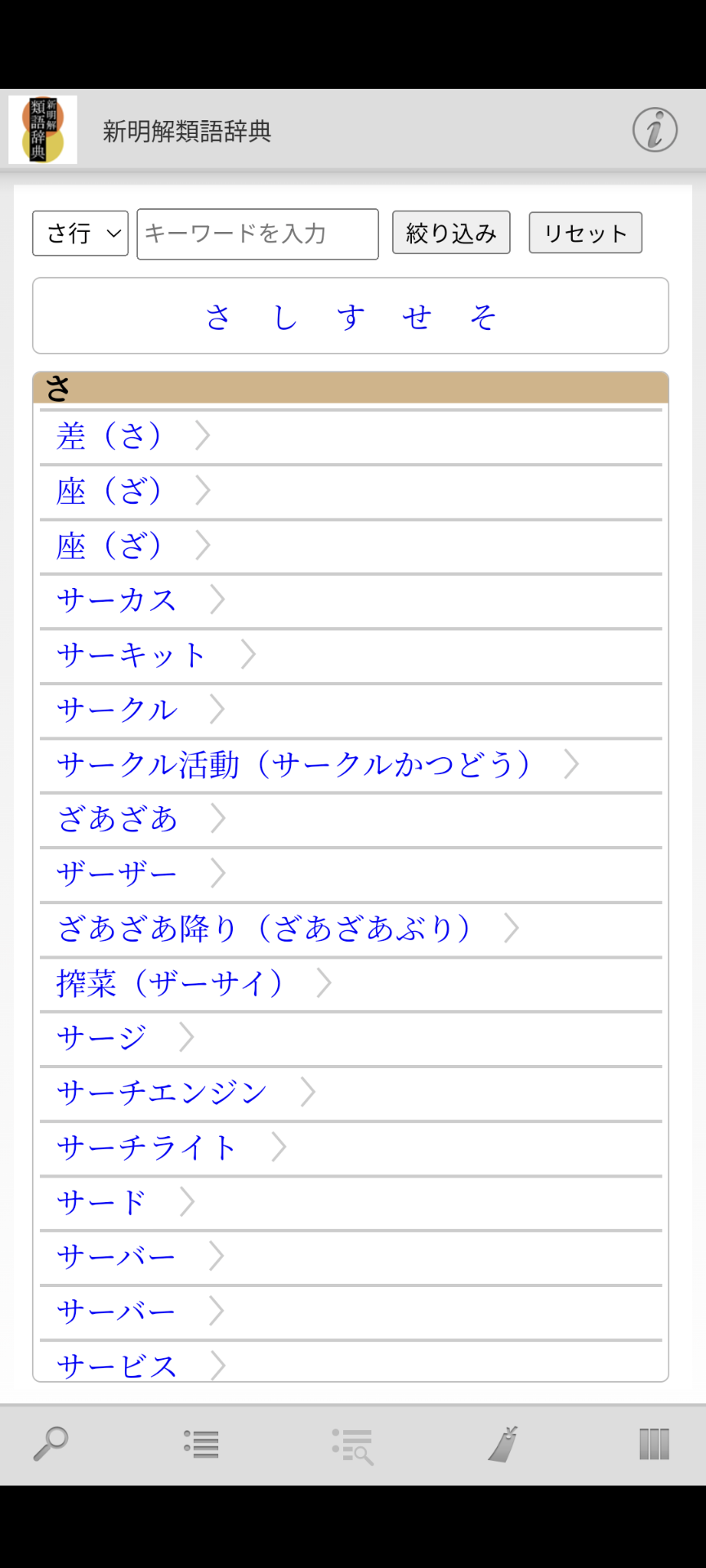Open the info icon in header
The height and width of the screenshot is (1568, 706).
coord(655,130)
